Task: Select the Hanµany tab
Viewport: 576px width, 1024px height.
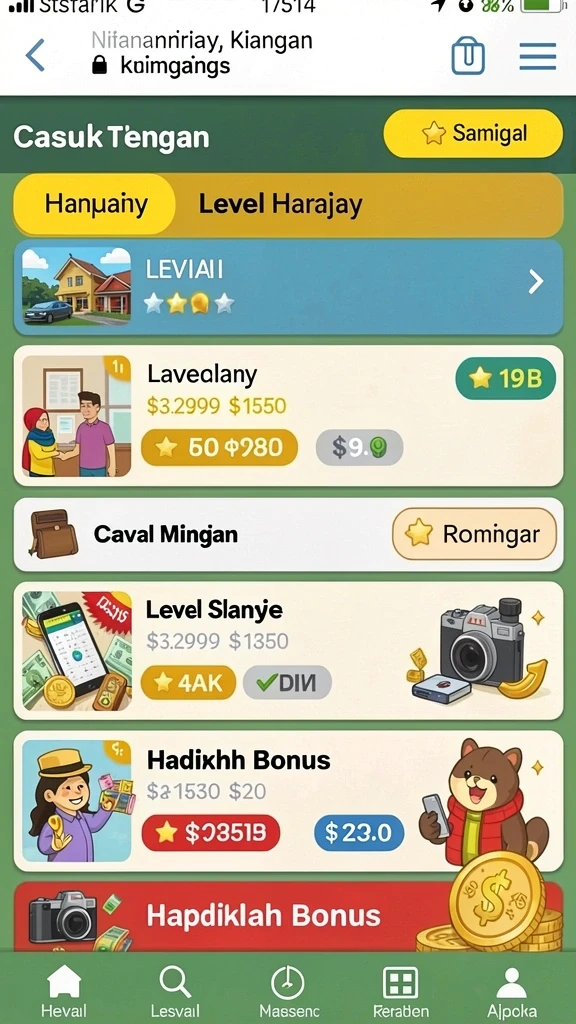Action: 95,204
